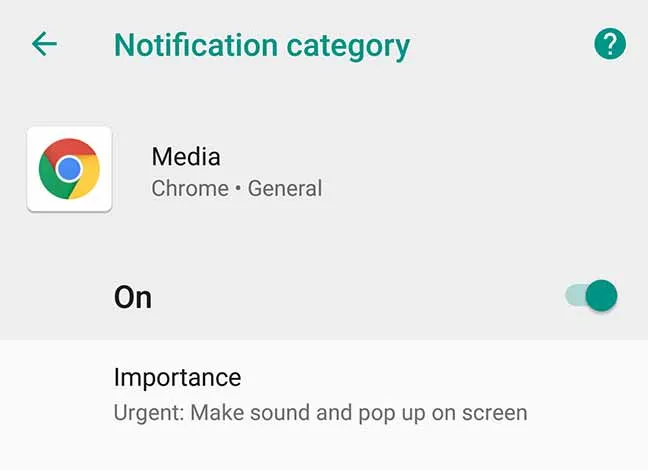
Task: Go back from Notification category
Action: coord(44,44)
